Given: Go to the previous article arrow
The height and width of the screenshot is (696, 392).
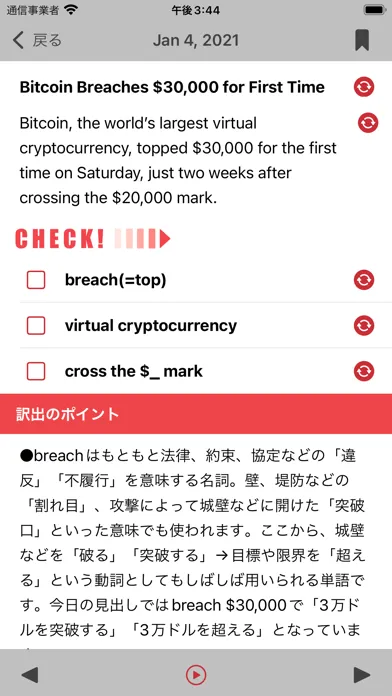Looking at the screenshot, I should (x=30, y=676).
